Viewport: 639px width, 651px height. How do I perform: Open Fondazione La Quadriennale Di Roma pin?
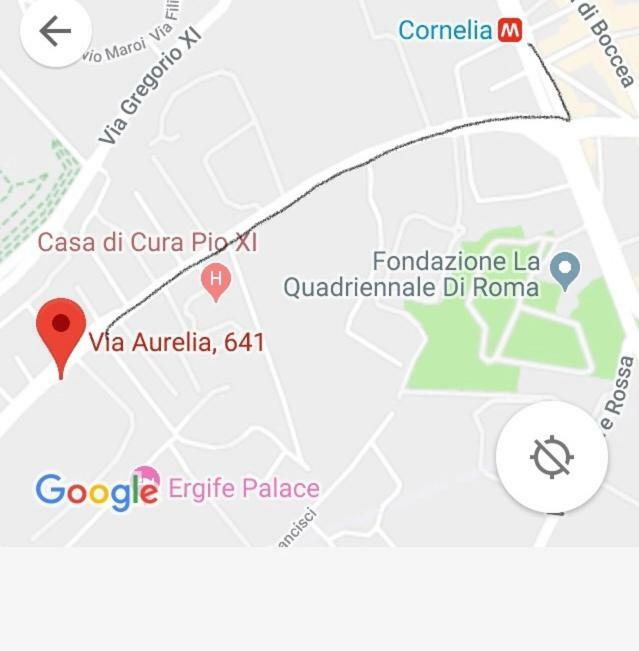(x=566, y=269)
